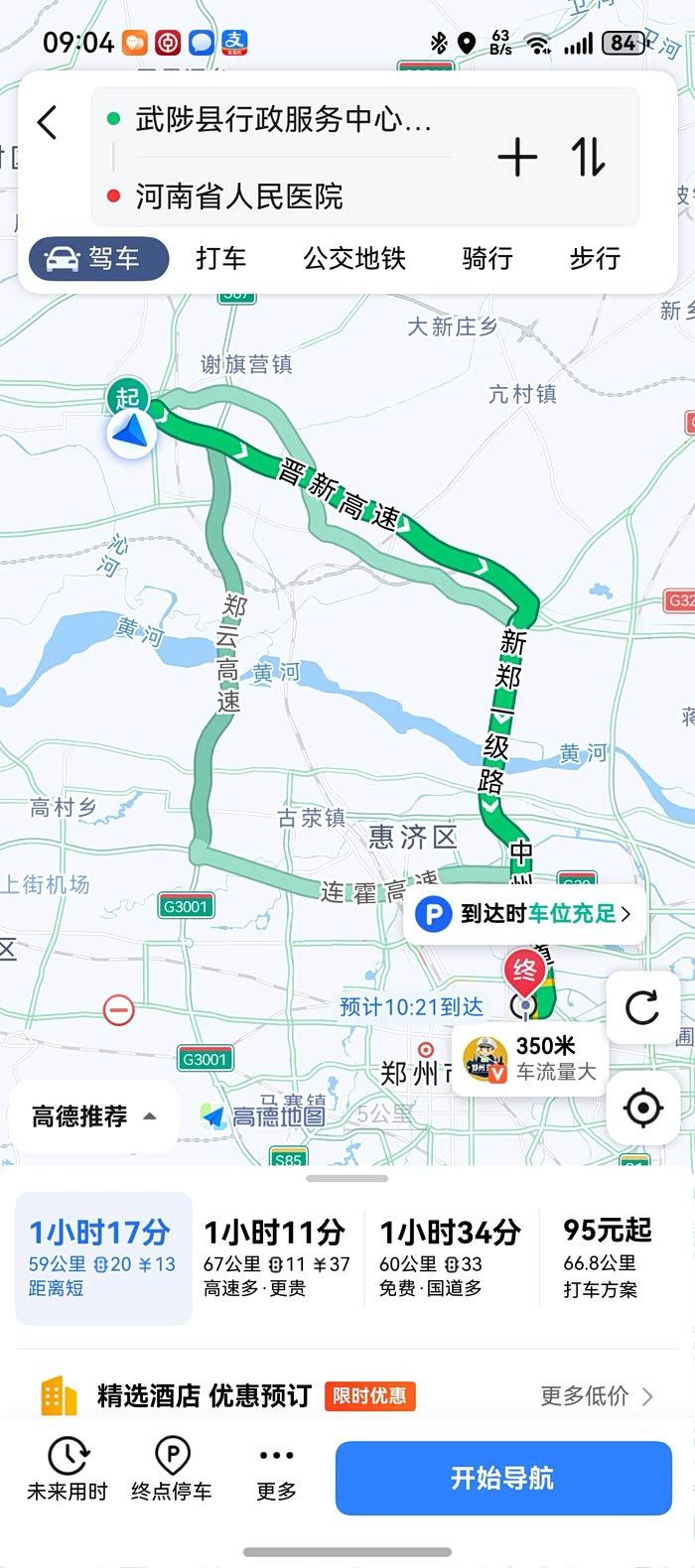Viewport: 695px width, 1568px height.
Task: Open 未来用时 future travel time
Action: click(68, 1469)
